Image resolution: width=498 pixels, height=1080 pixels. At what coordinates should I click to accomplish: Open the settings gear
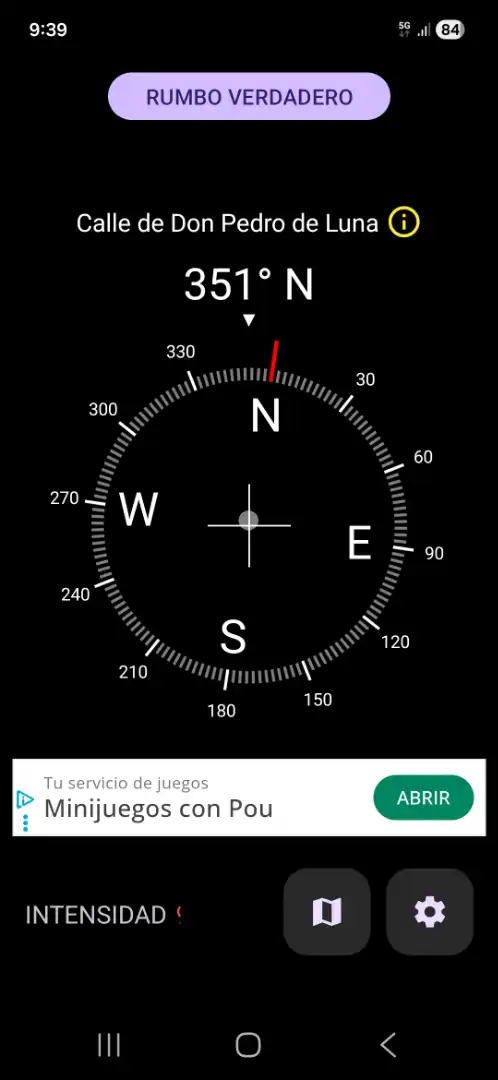tap(430, 912)
